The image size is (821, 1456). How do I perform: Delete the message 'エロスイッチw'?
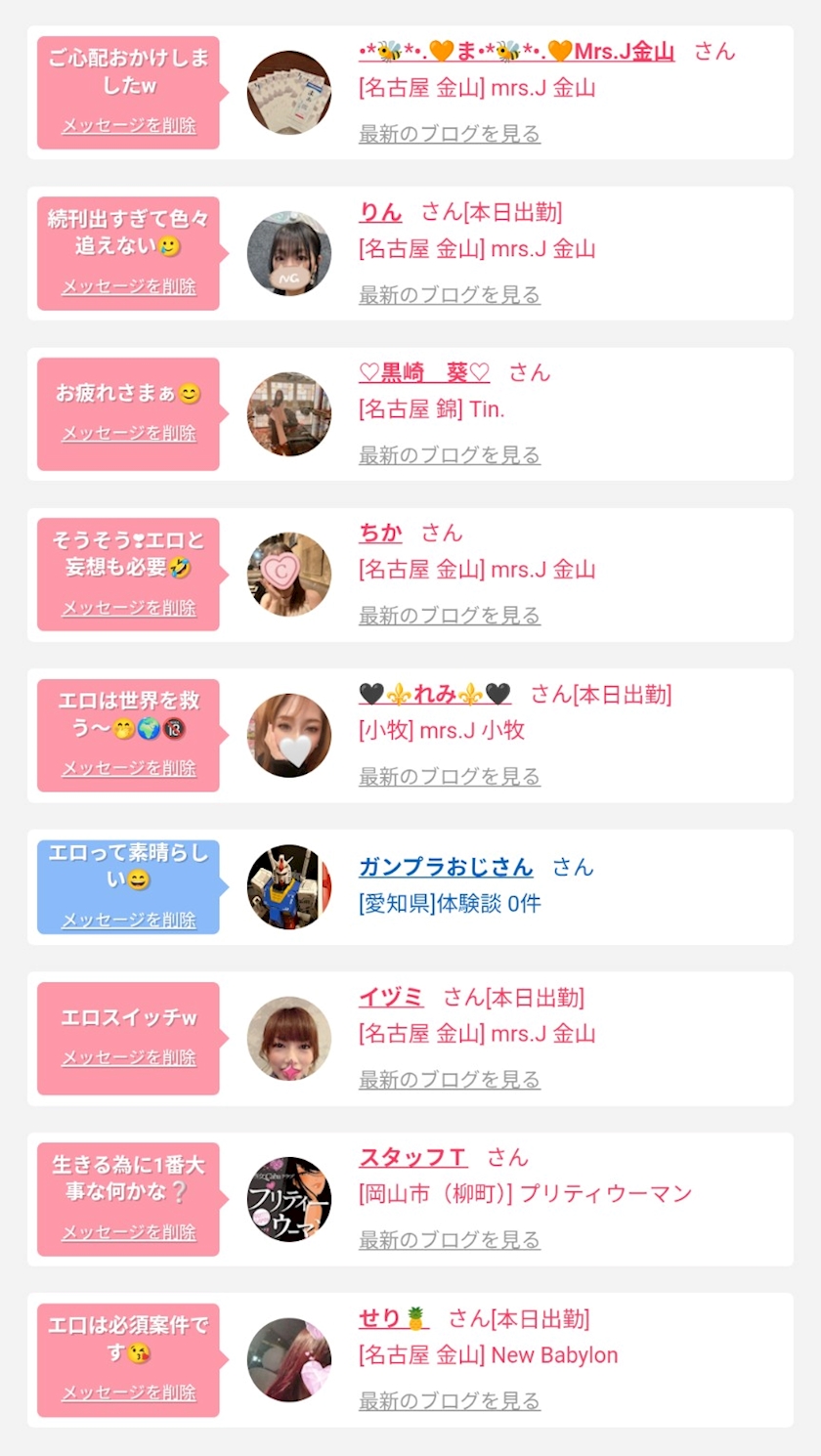[x=129, y=1058]
